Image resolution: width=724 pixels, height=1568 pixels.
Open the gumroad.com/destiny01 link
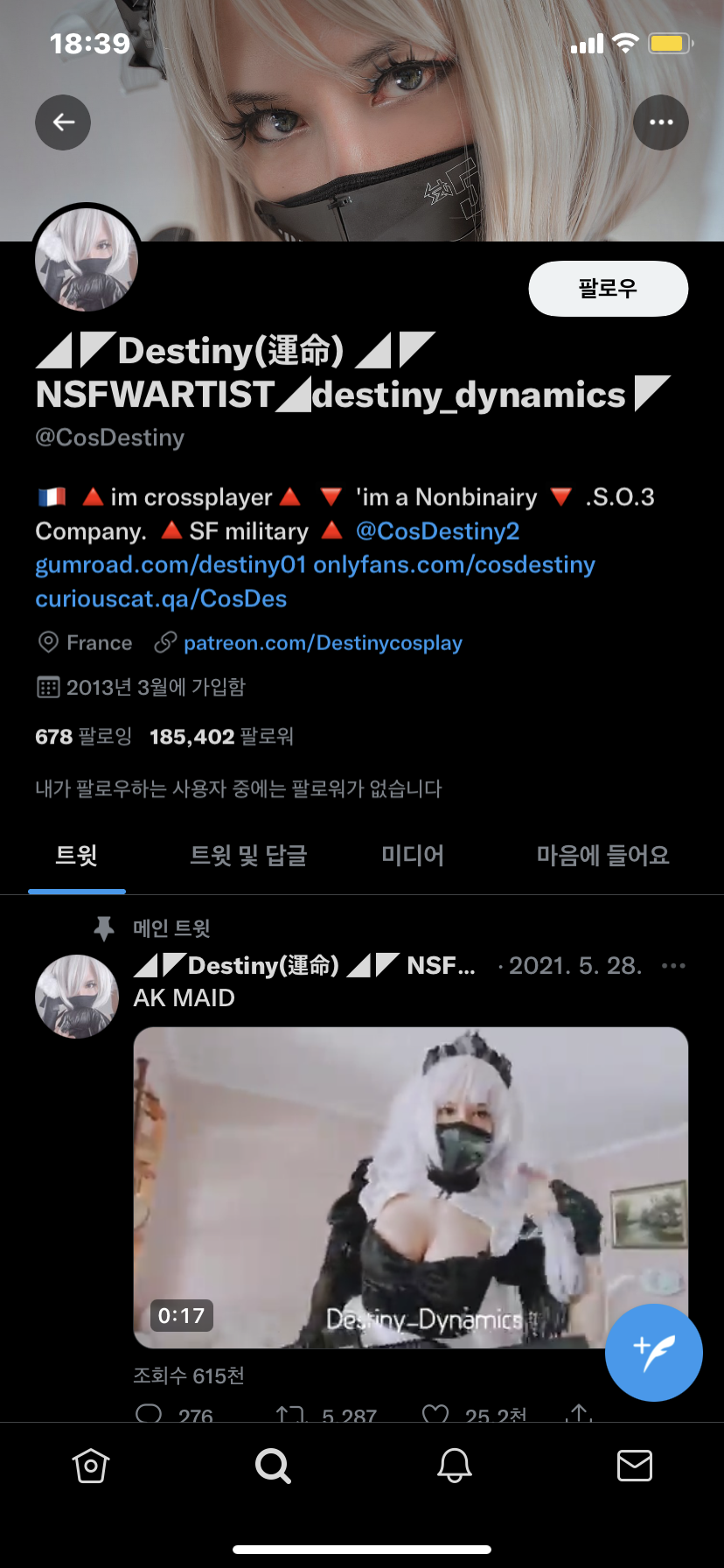tap(171, 565)
